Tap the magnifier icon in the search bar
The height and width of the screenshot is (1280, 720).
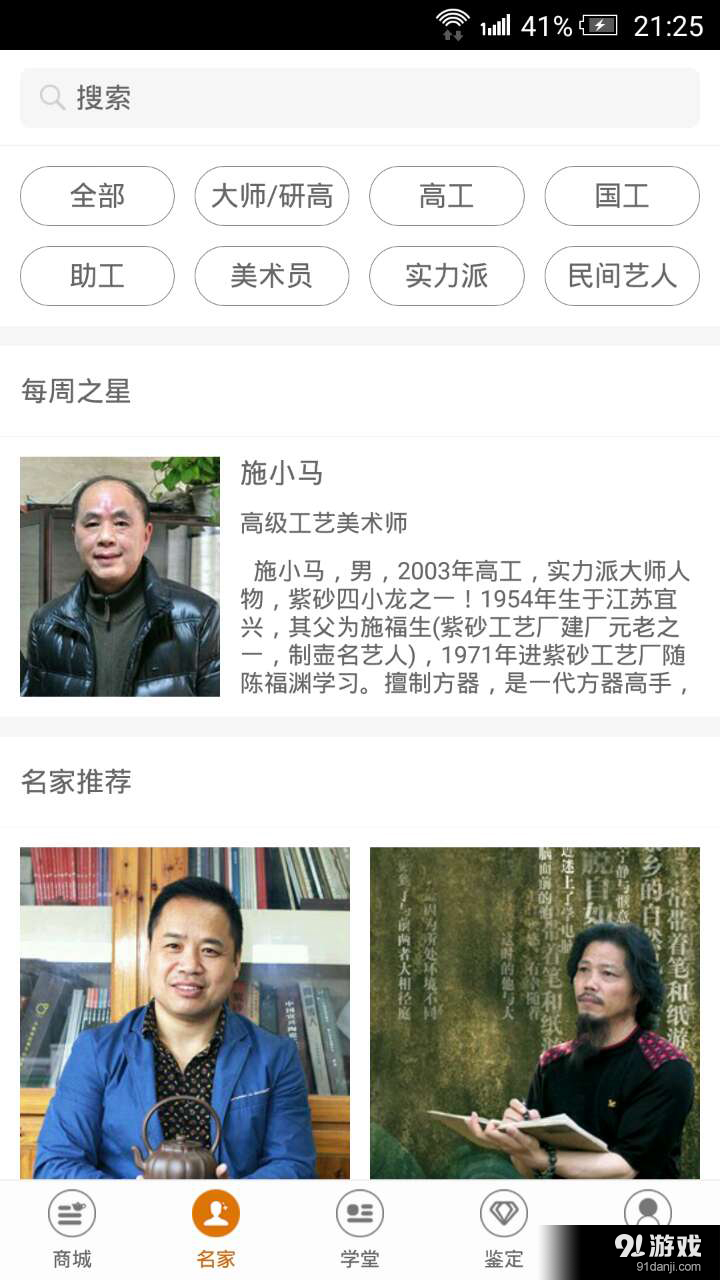tap(50, 97)
